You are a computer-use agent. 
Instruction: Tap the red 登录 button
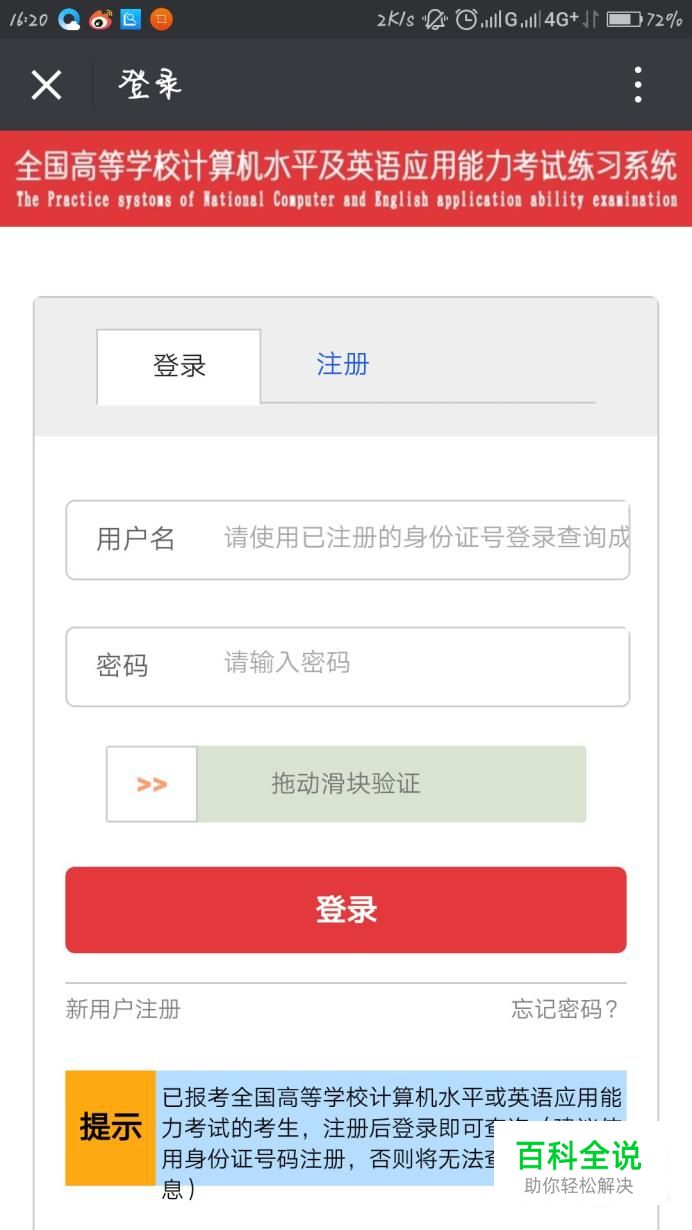[x=346, y=910]
